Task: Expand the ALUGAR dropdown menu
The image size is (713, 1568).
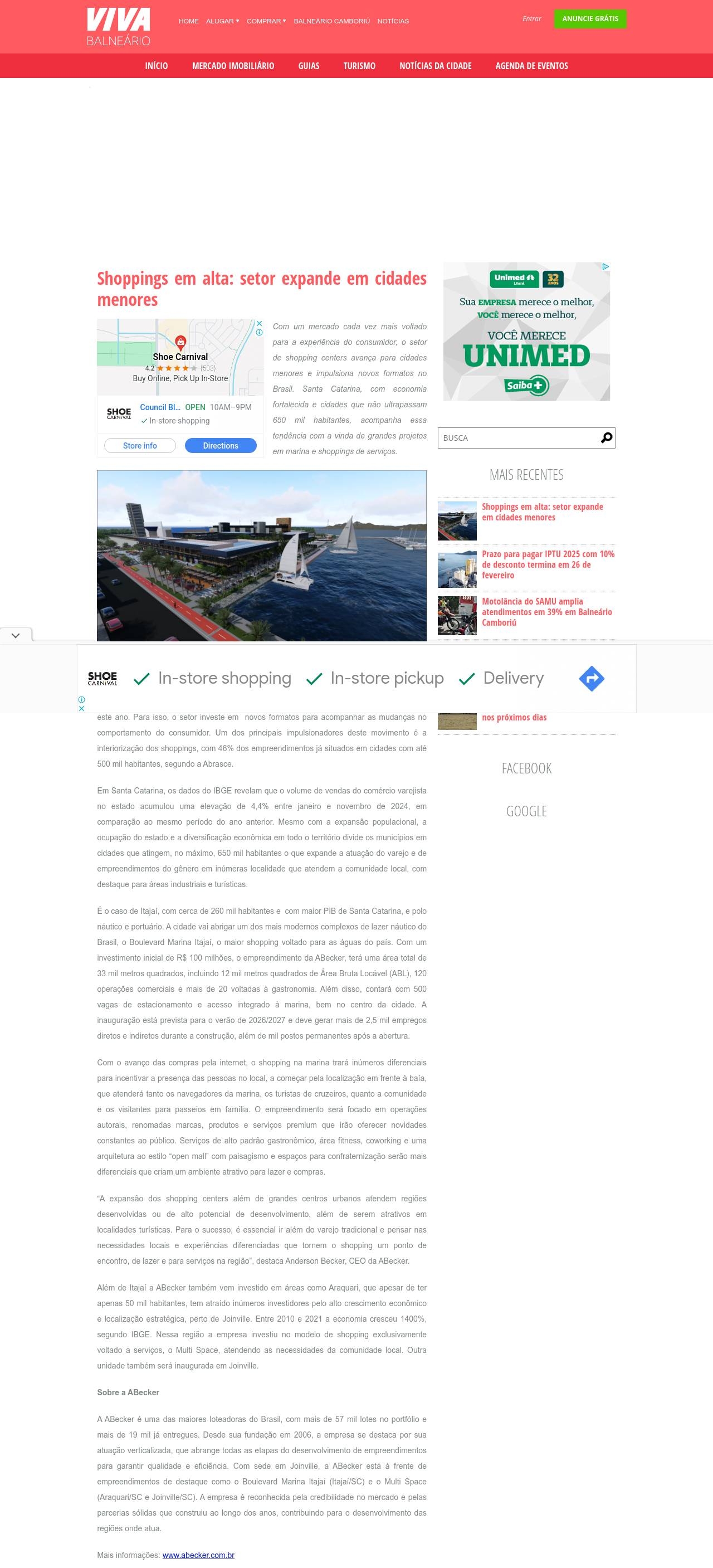Action: click(222, 21)
